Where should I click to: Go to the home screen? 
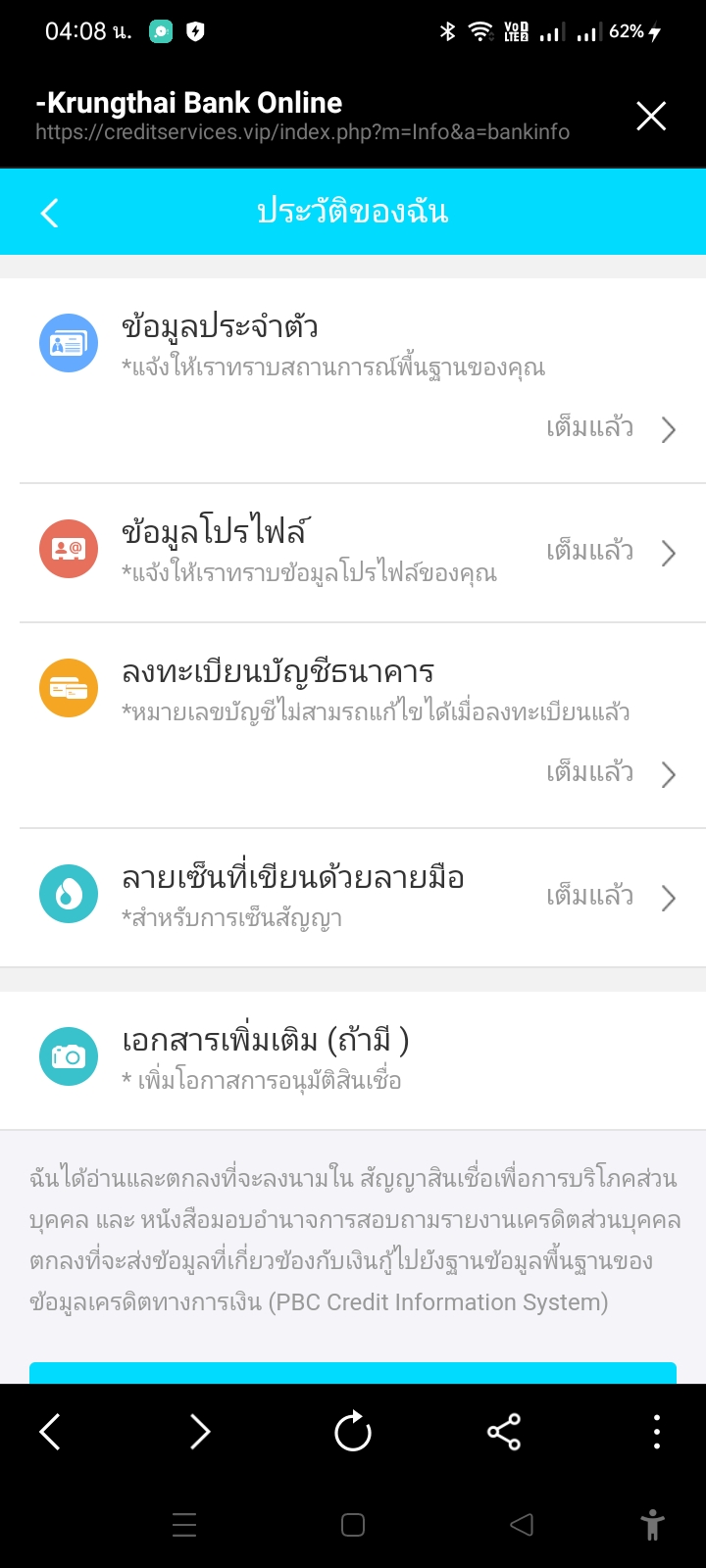[353, 1525]
